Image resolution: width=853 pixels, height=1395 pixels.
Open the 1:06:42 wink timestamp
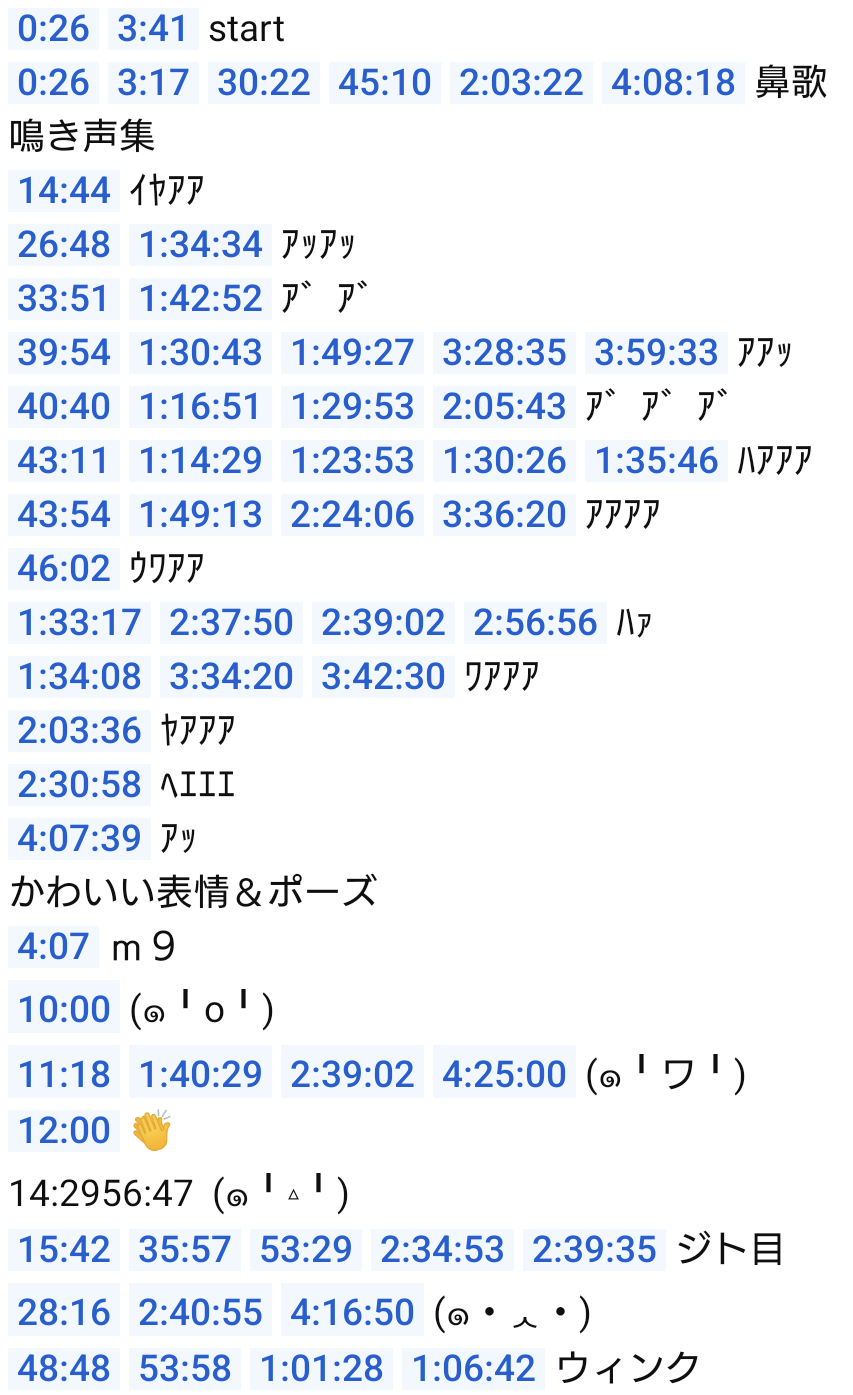(473, 1368)
